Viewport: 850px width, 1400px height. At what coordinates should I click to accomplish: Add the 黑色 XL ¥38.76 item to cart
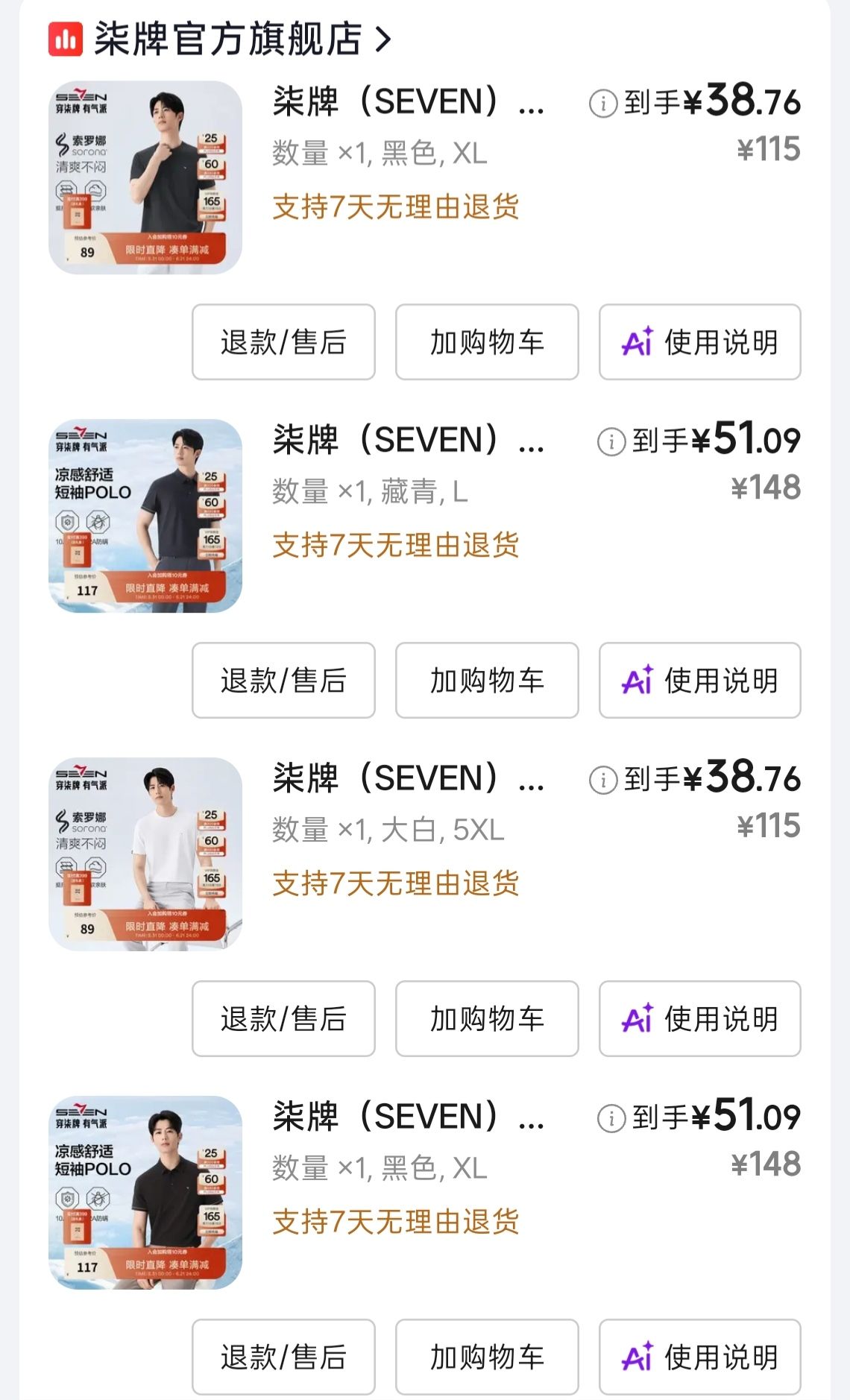(x=487, y=342)
